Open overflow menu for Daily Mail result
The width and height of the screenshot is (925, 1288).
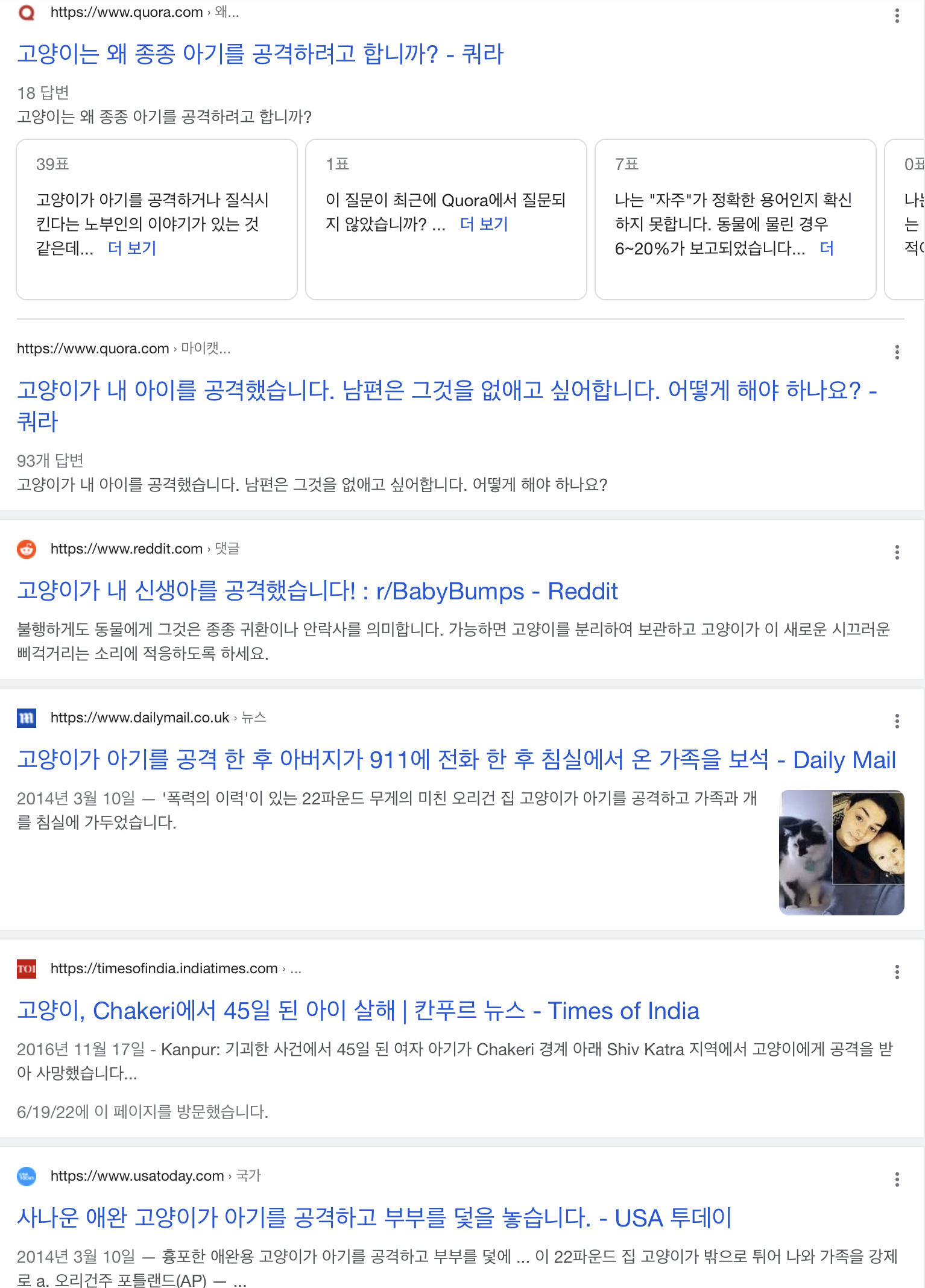[x=897, y=721]
